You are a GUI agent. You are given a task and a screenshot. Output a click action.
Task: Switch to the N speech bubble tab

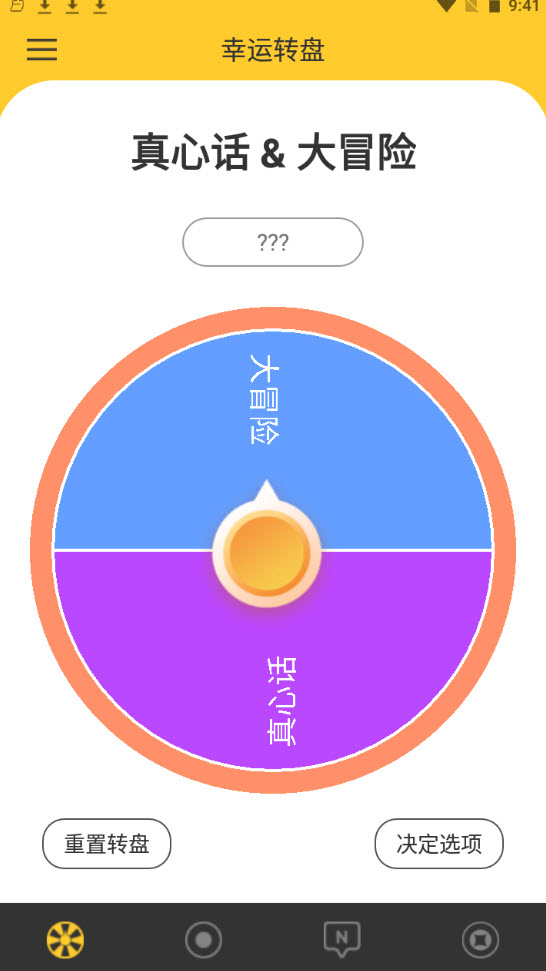click(x=342, y=939)
